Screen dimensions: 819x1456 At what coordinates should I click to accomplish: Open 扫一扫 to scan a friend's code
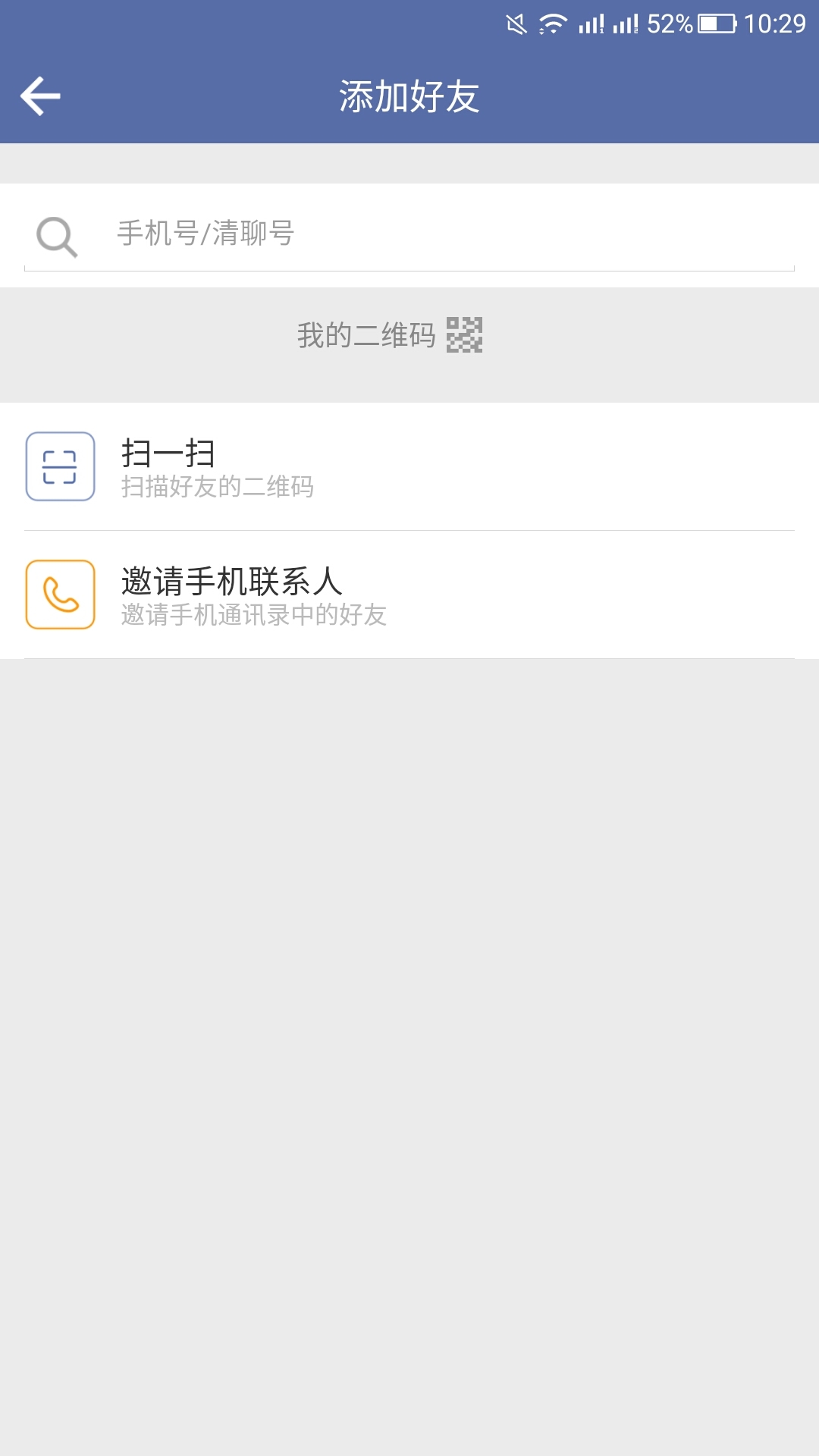click(409, 466)
